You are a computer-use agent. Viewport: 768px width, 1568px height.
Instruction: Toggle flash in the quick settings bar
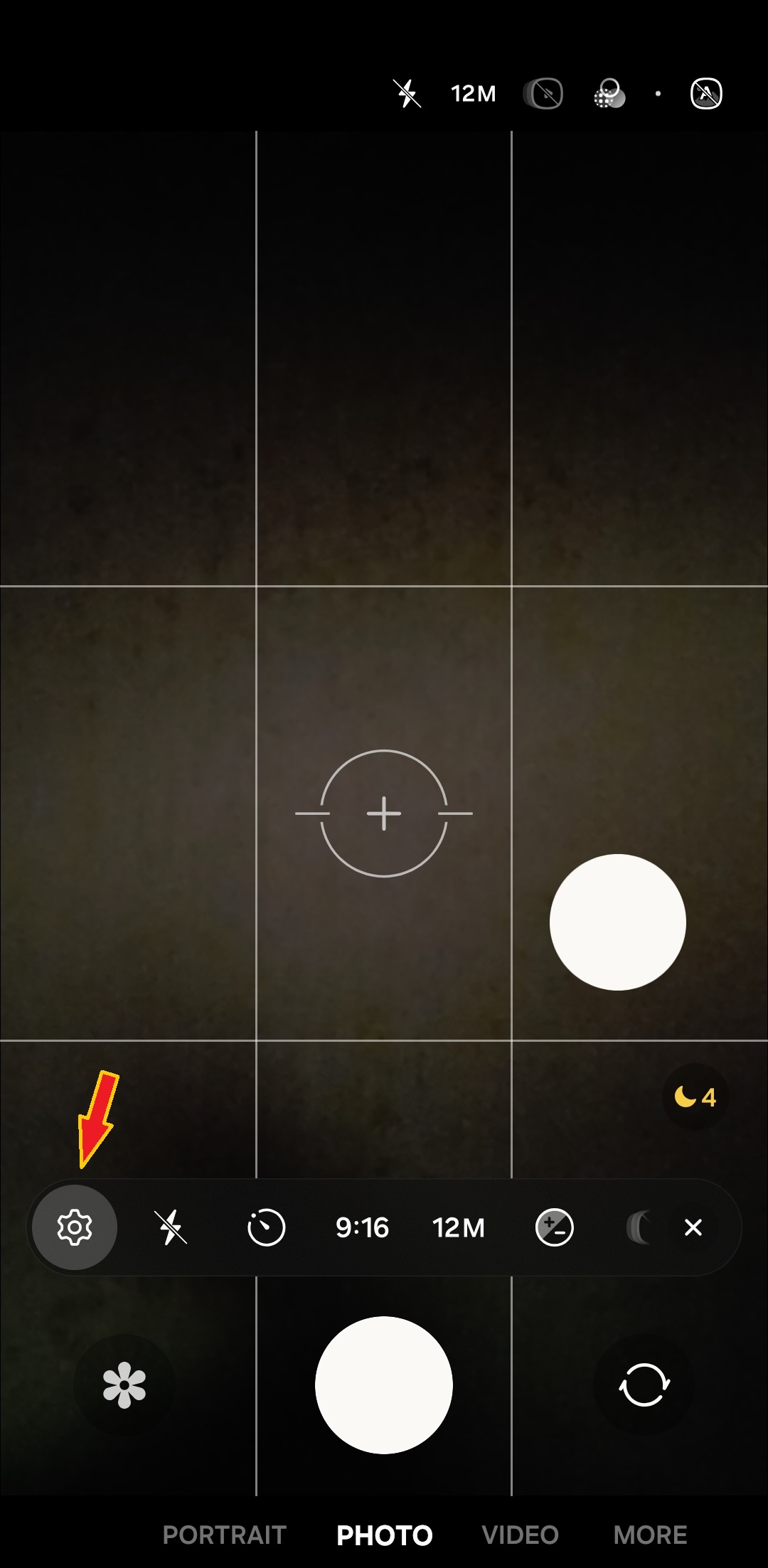(x=171, y=1227)
